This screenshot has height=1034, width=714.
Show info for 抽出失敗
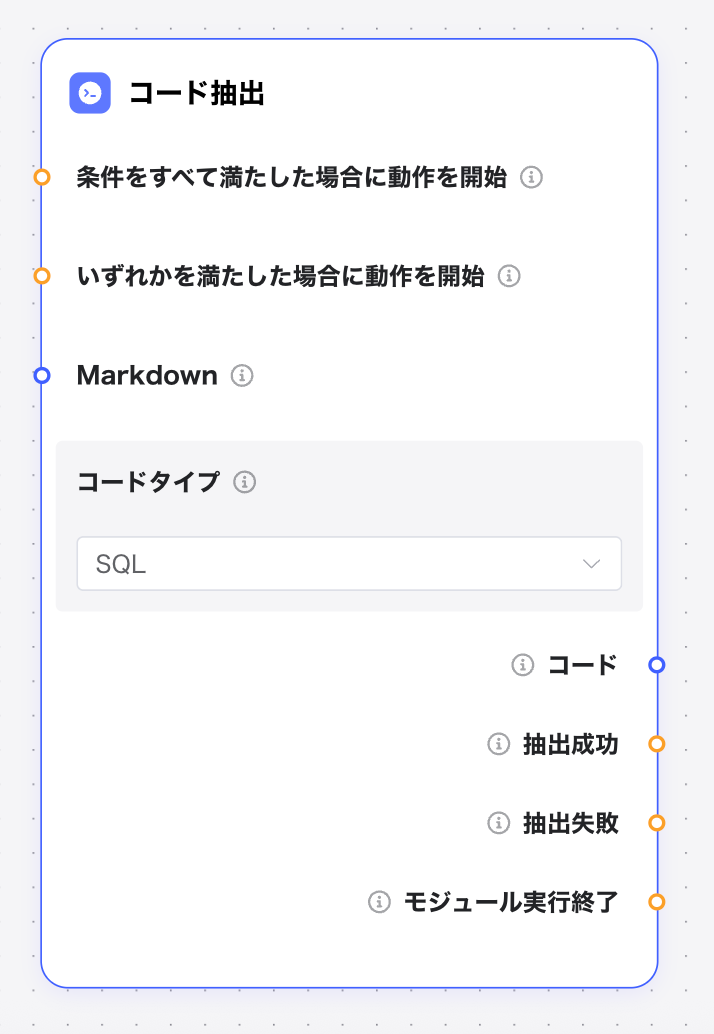pyautogui.click(x=498, y=823)
